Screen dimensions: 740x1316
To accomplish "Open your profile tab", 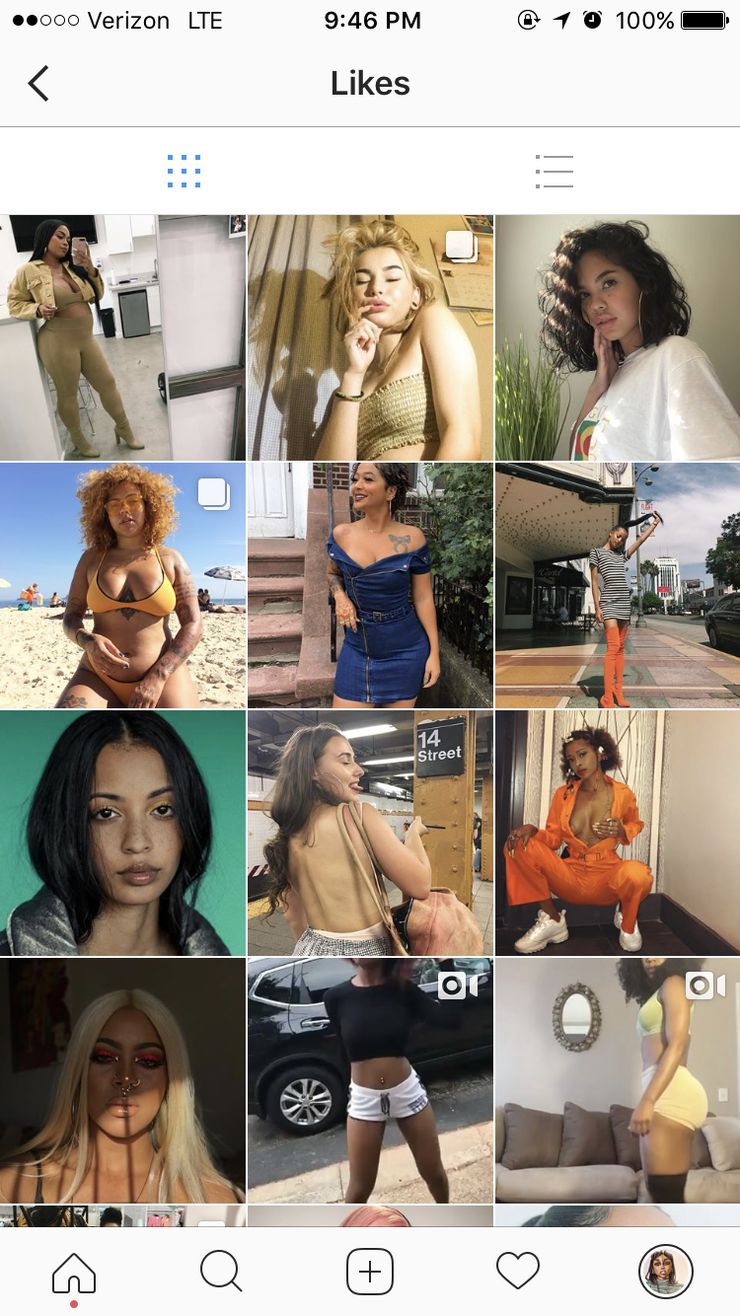I will pyautogui.click(x=665, y=1272).
